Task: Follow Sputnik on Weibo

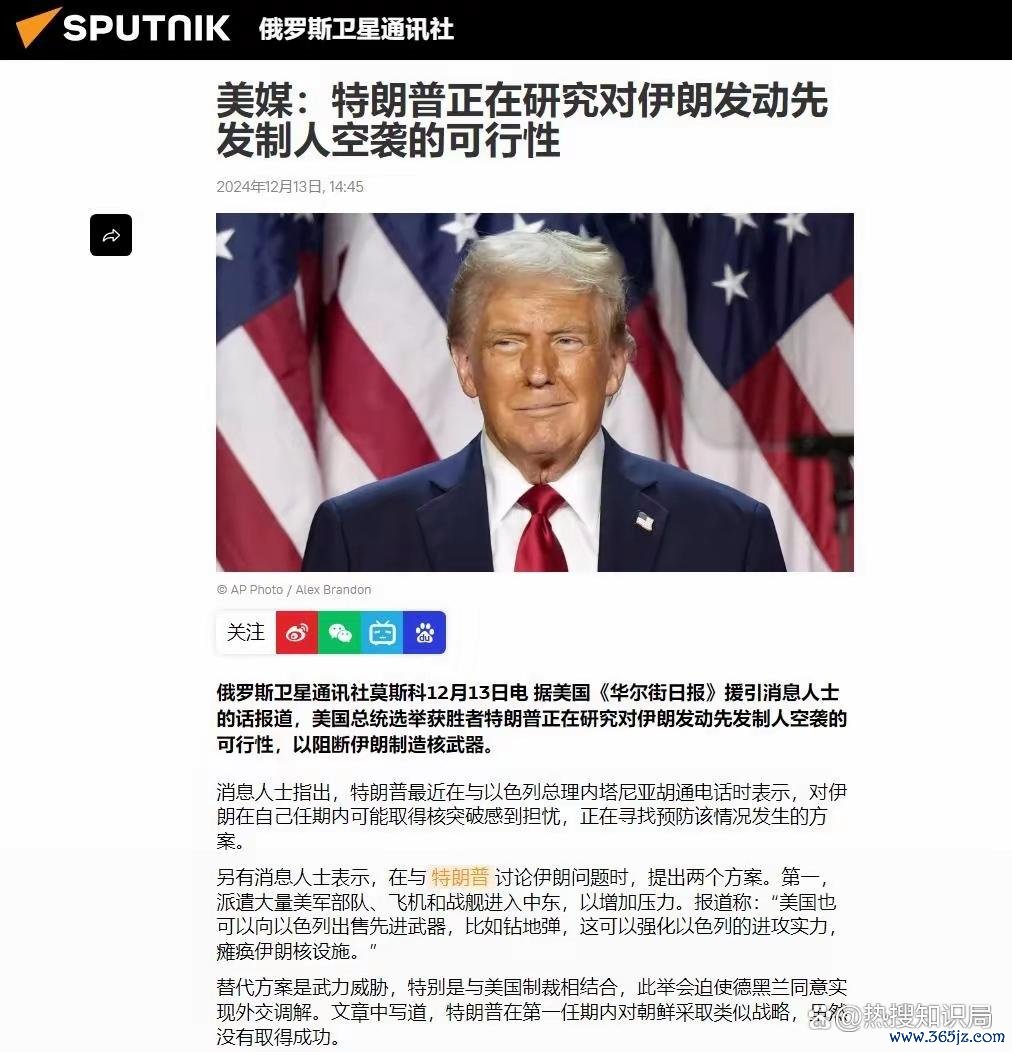Action: [297, 633]
